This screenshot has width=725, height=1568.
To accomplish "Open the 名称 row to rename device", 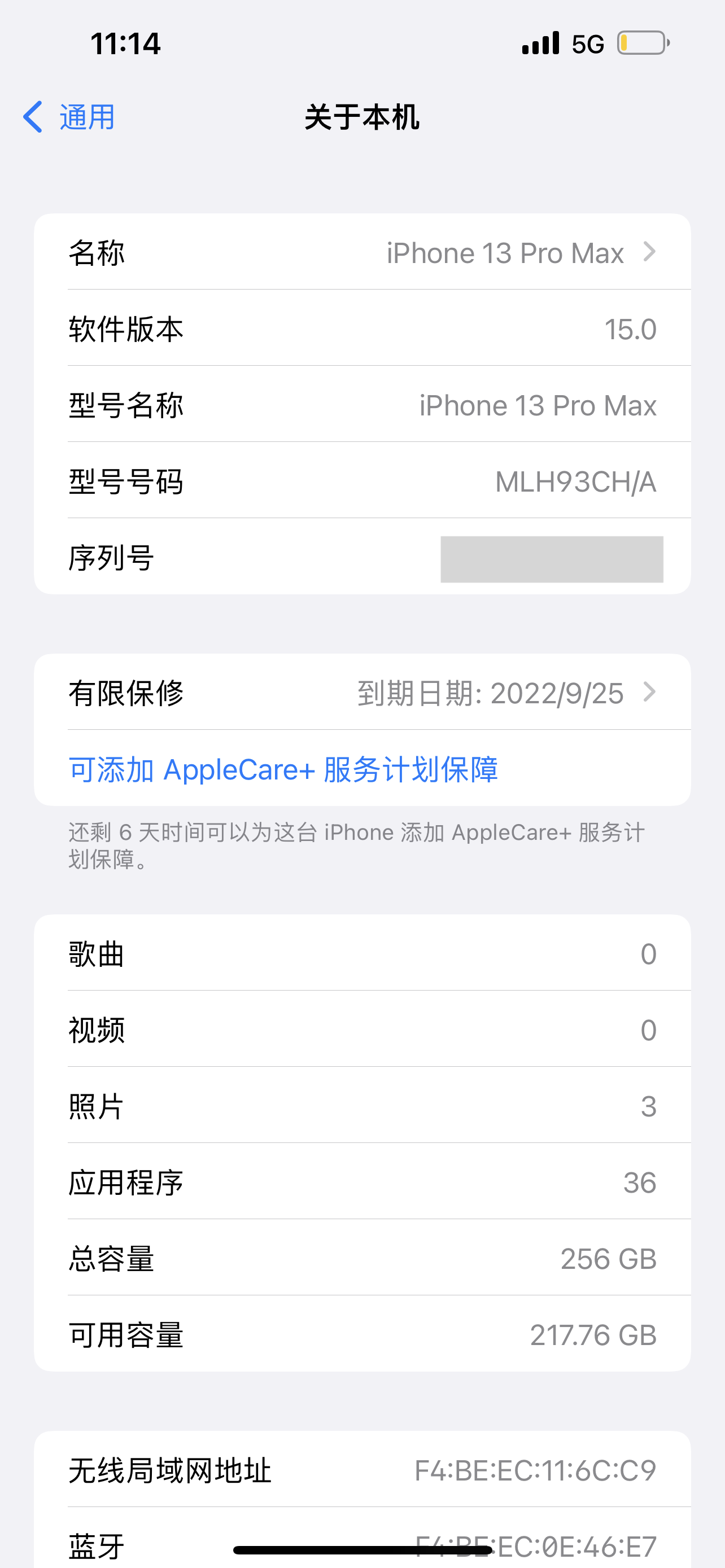I will coord(362,253).
